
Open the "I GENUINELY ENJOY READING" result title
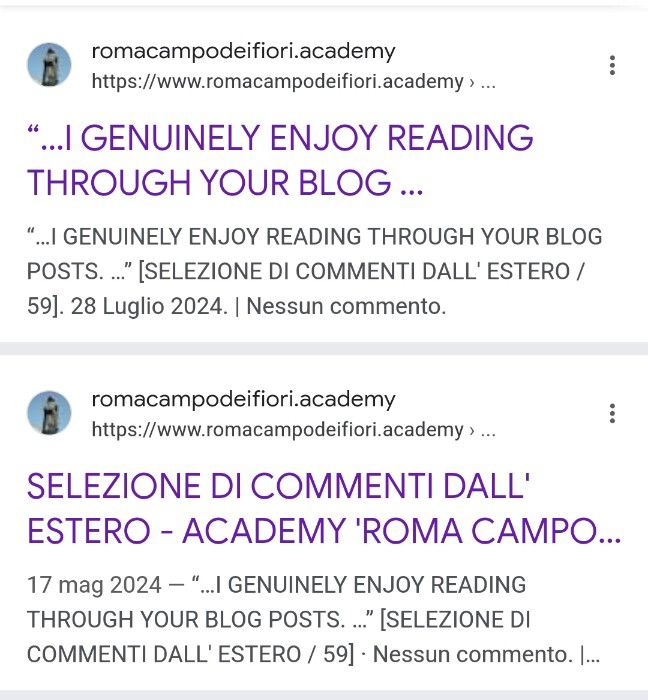280,160
